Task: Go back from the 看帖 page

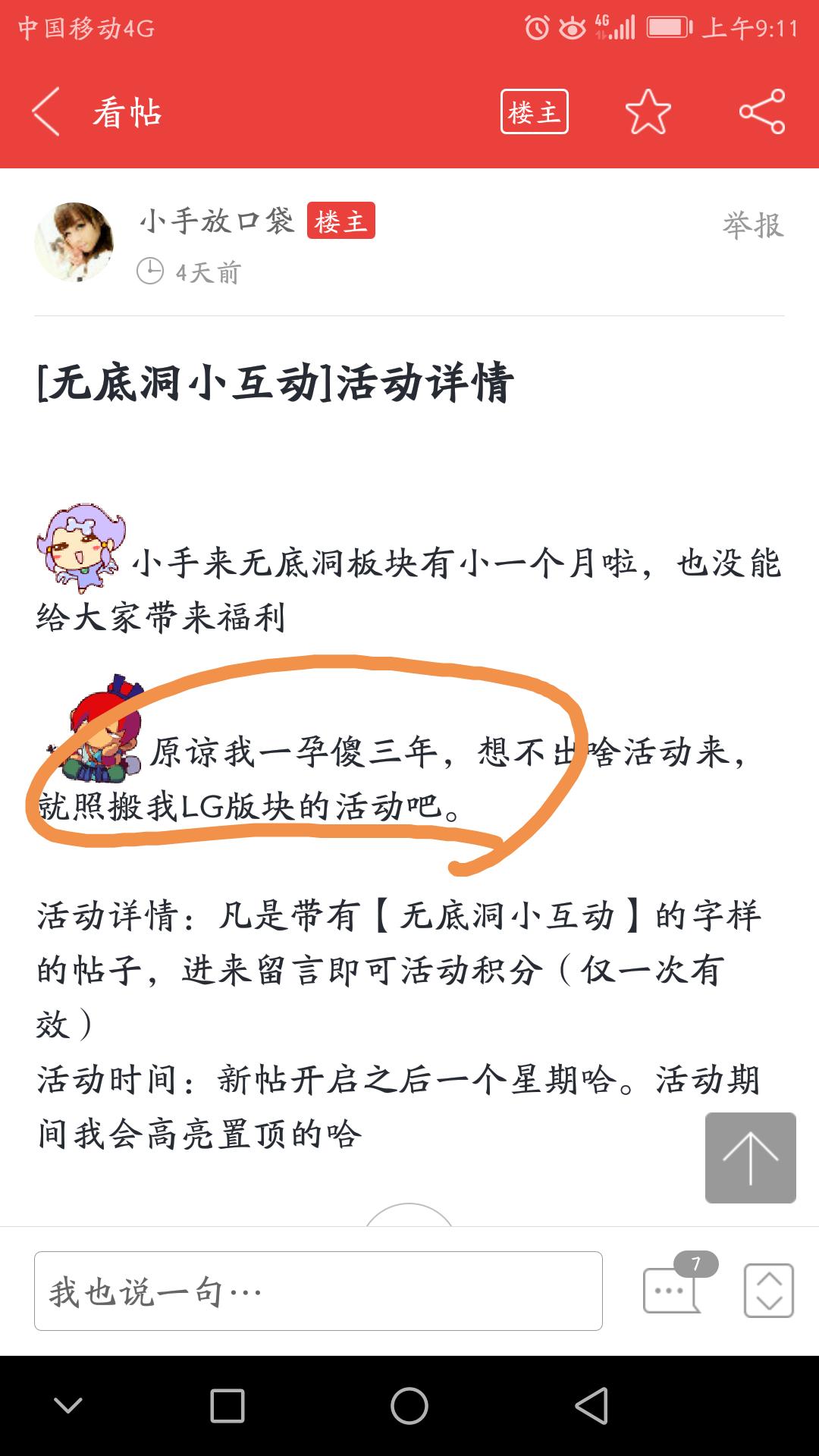Action: click(47, 112)
